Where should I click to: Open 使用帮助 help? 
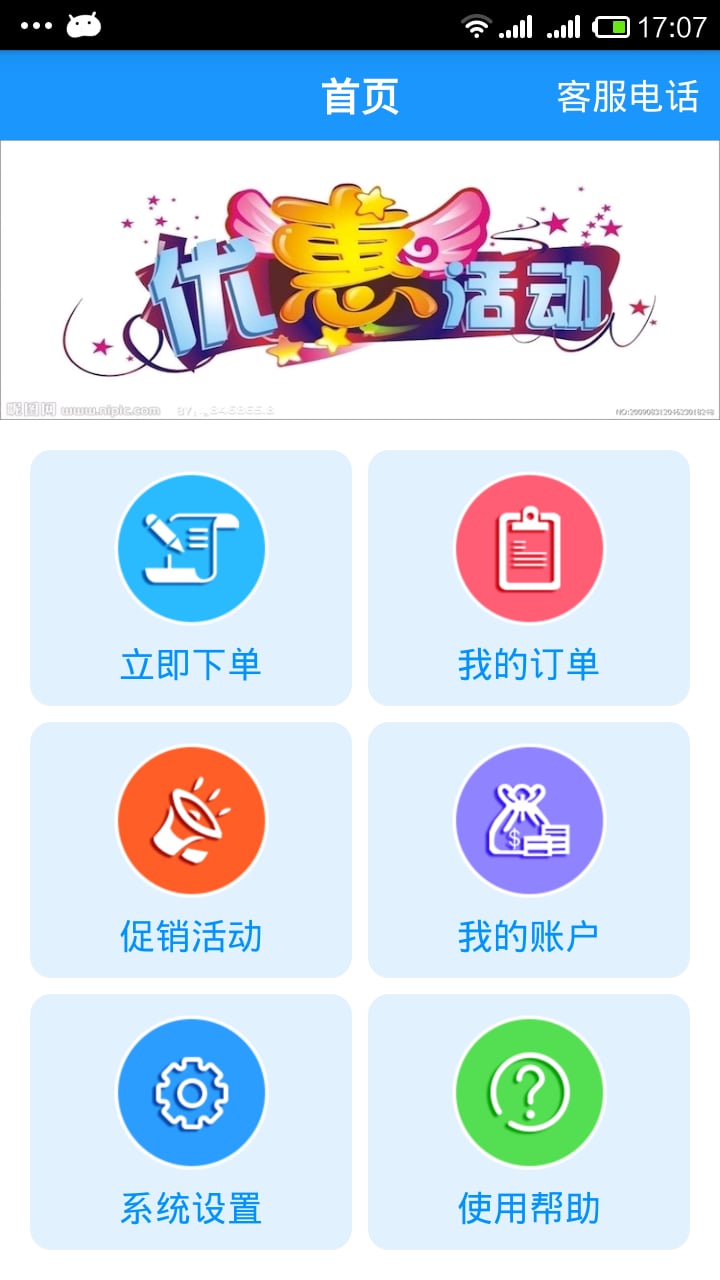click(529, 1122)
